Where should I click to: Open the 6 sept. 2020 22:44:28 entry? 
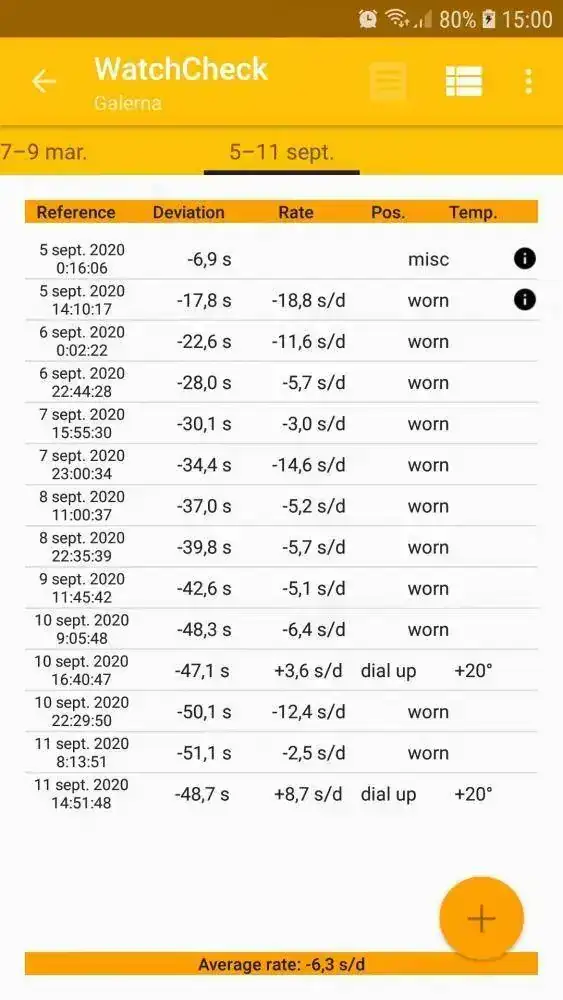coord(281,383)
